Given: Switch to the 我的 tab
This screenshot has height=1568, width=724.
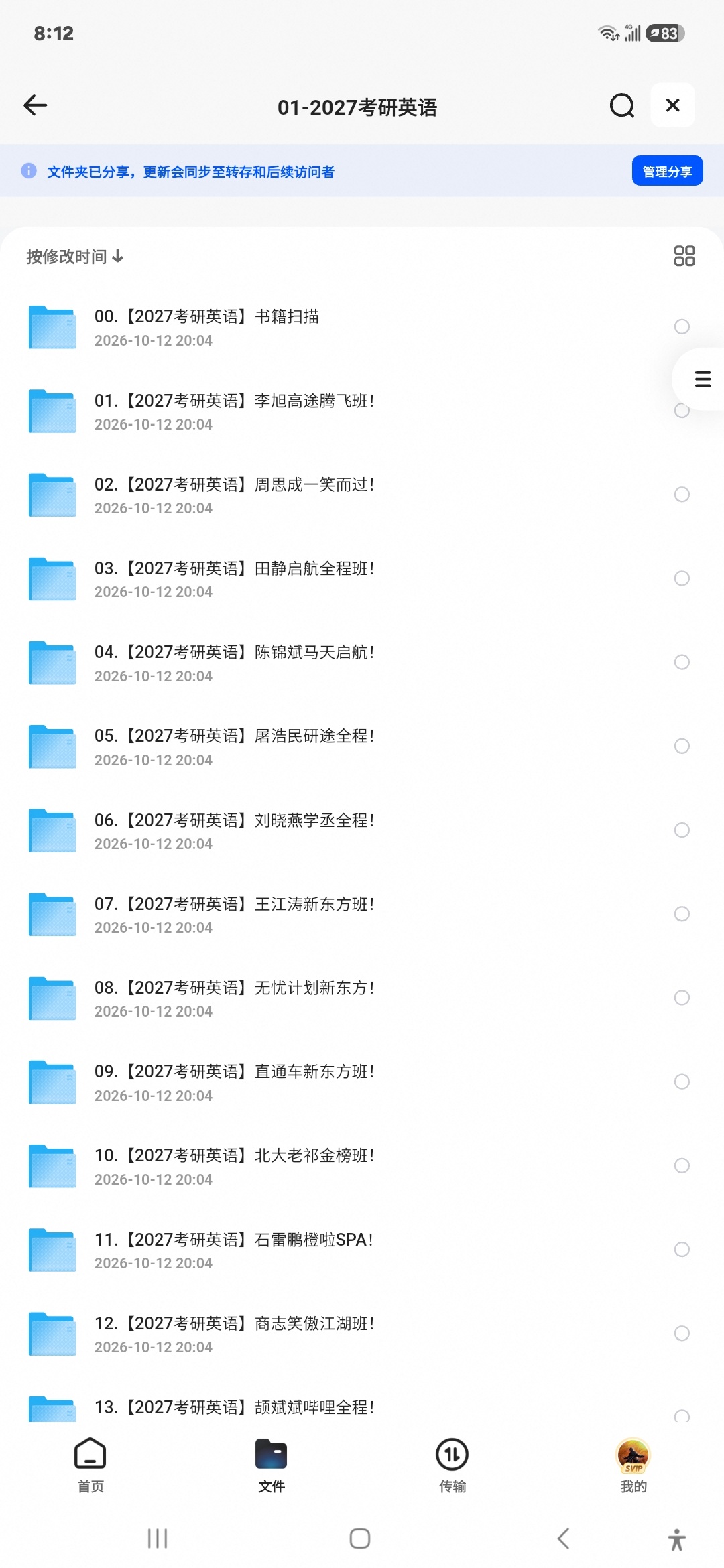Looking at the screenshot, I should [x=633, y=1465].
